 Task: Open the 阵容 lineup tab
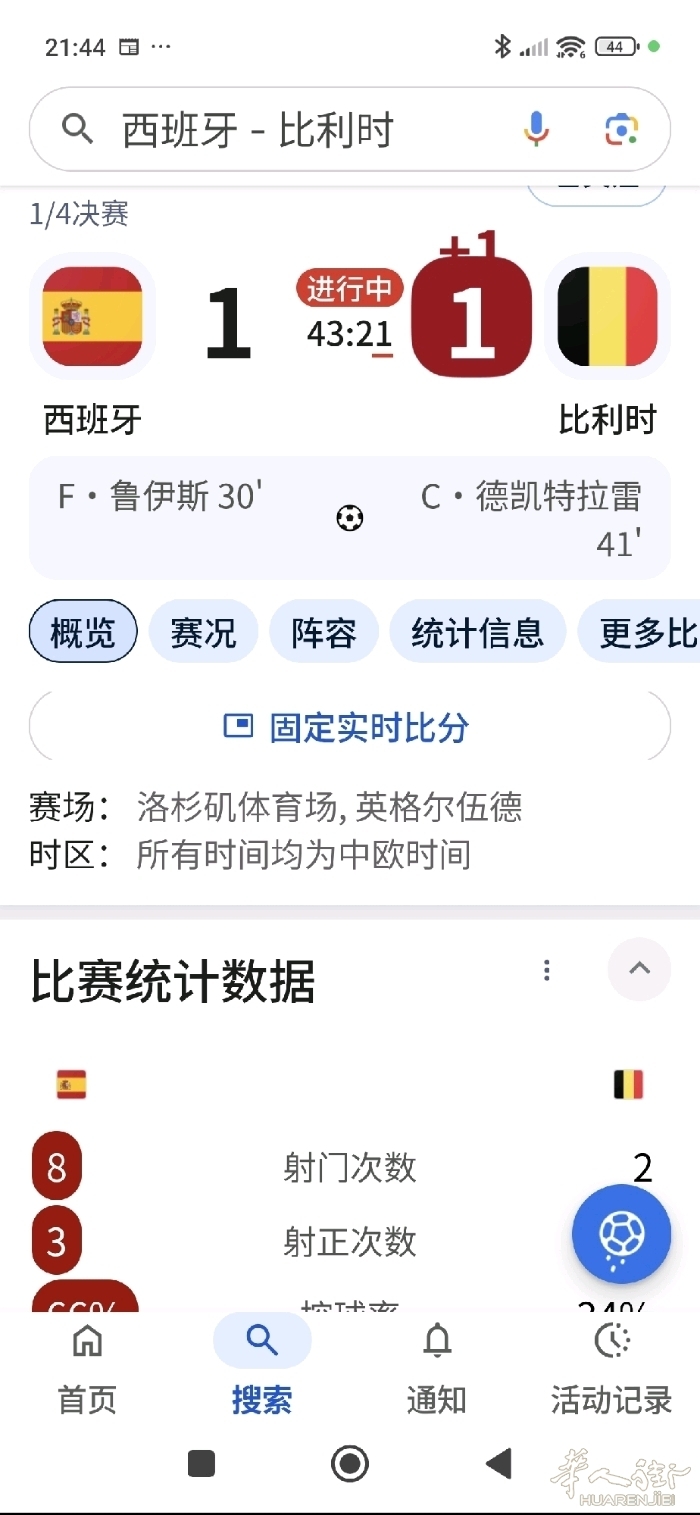(x=323, y=631)
